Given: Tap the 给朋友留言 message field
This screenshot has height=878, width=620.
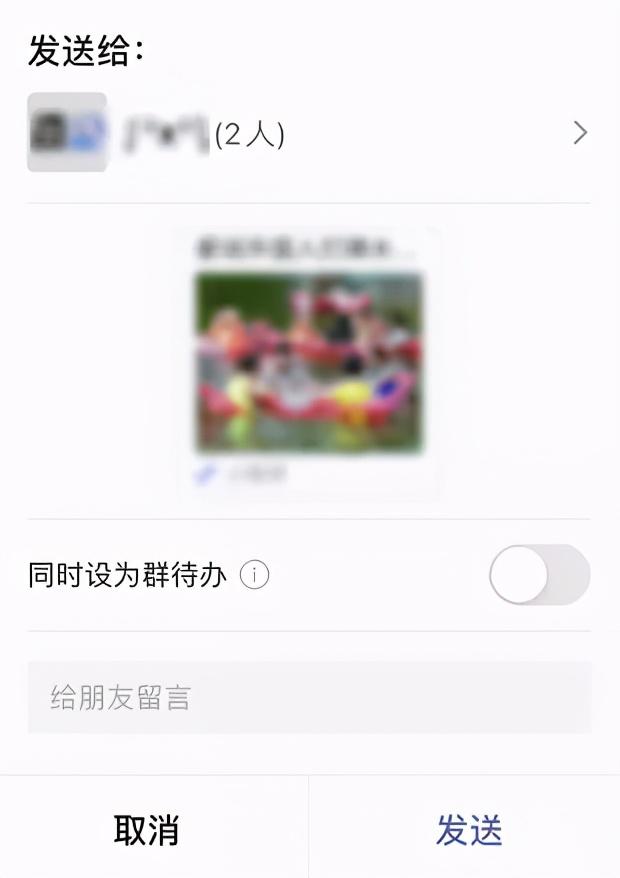Looking at the screenshot, I should tap(308, 697).
